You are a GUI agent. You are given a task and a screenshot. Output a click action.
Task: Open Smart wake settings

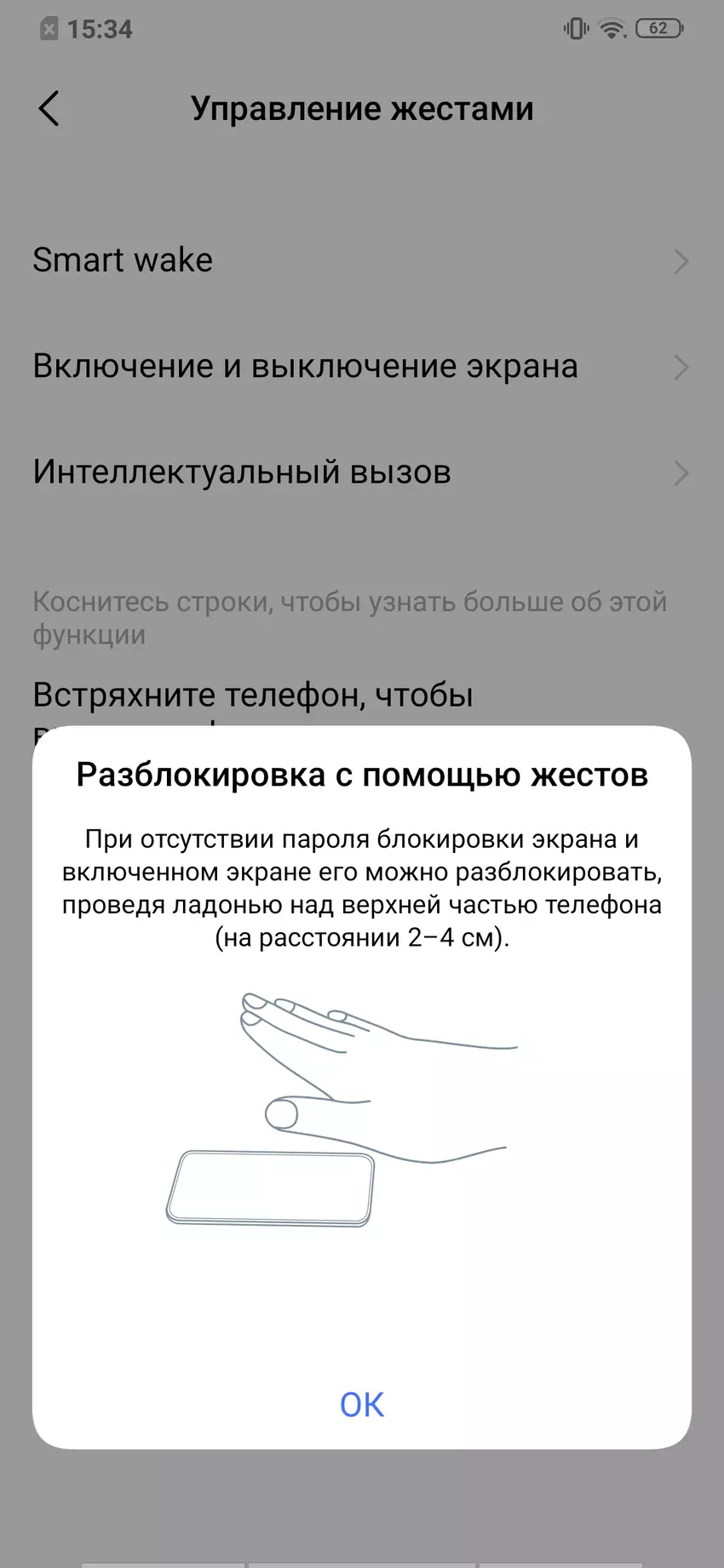click(361, 260)
